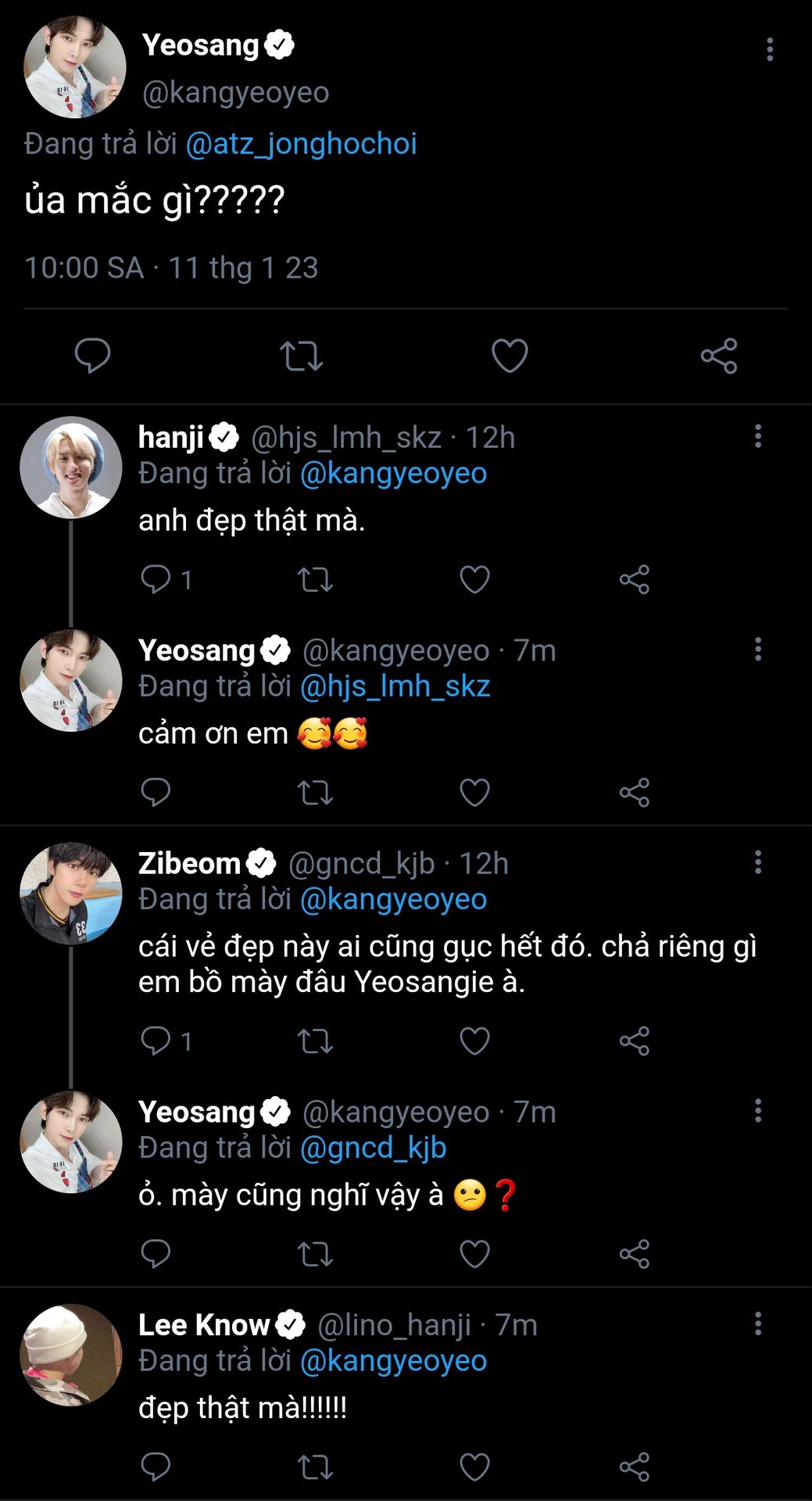Open Zibeom's profile picture
Viewport: 812px width, 1501px height.
pos(71,894)
